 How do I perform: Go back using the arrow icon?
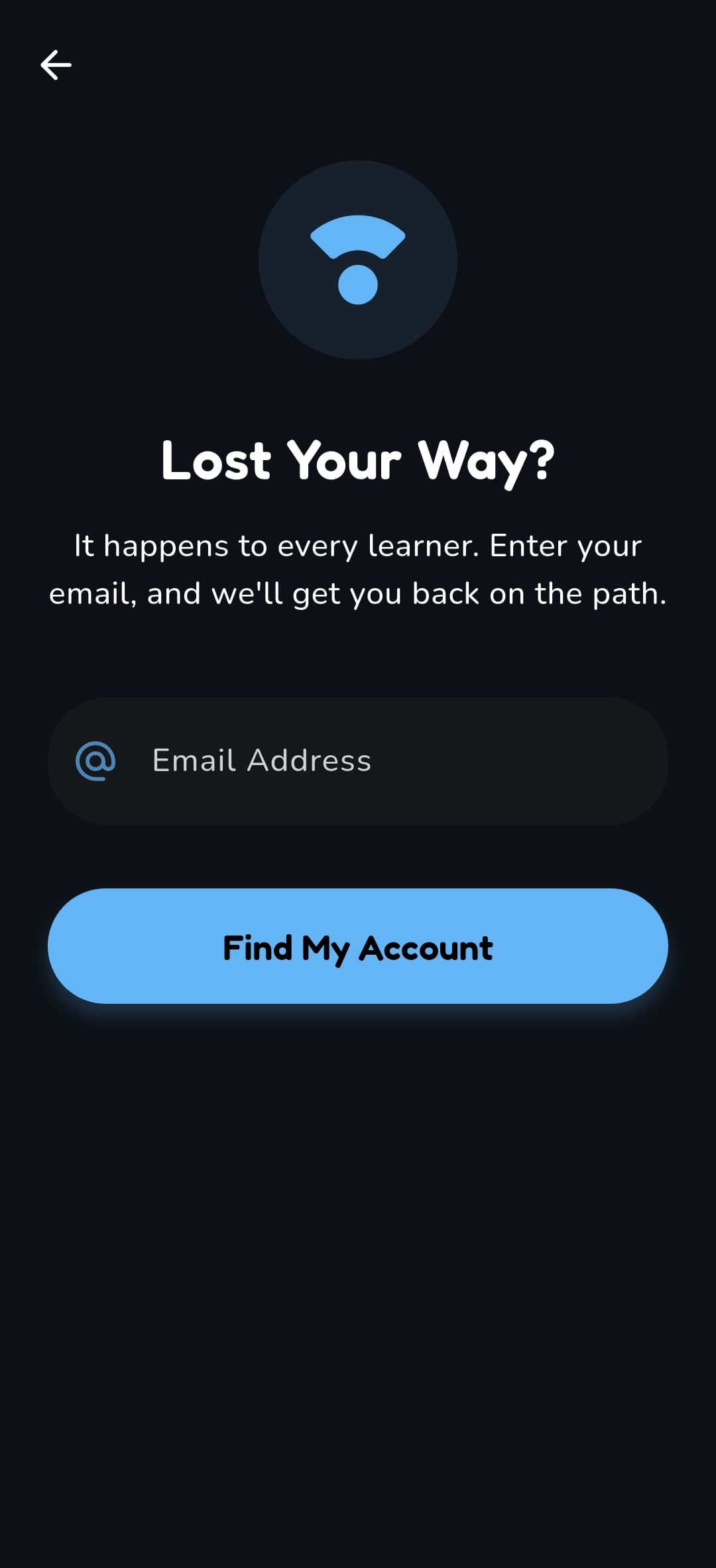[x=56, y=65]
